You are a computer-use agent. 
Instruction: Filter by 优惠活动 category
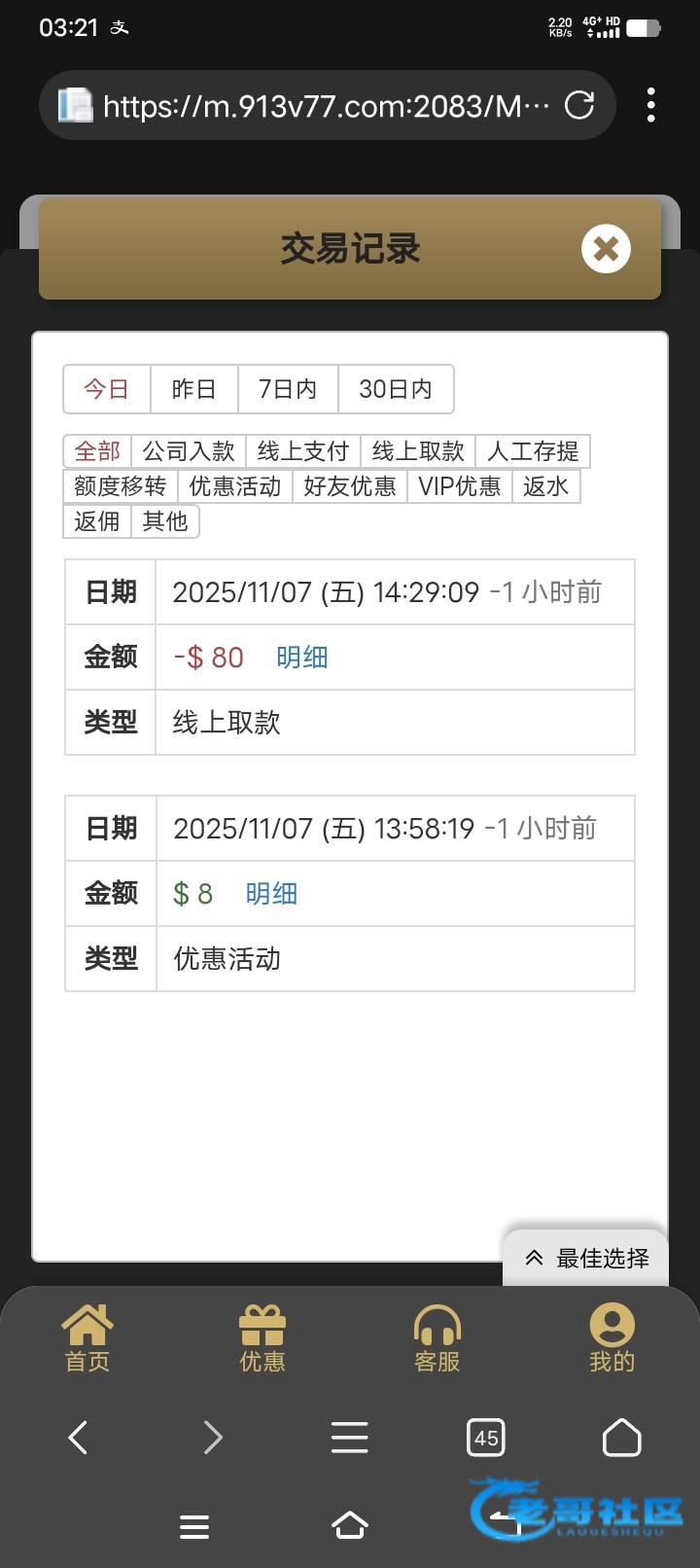tap(235, 486)
